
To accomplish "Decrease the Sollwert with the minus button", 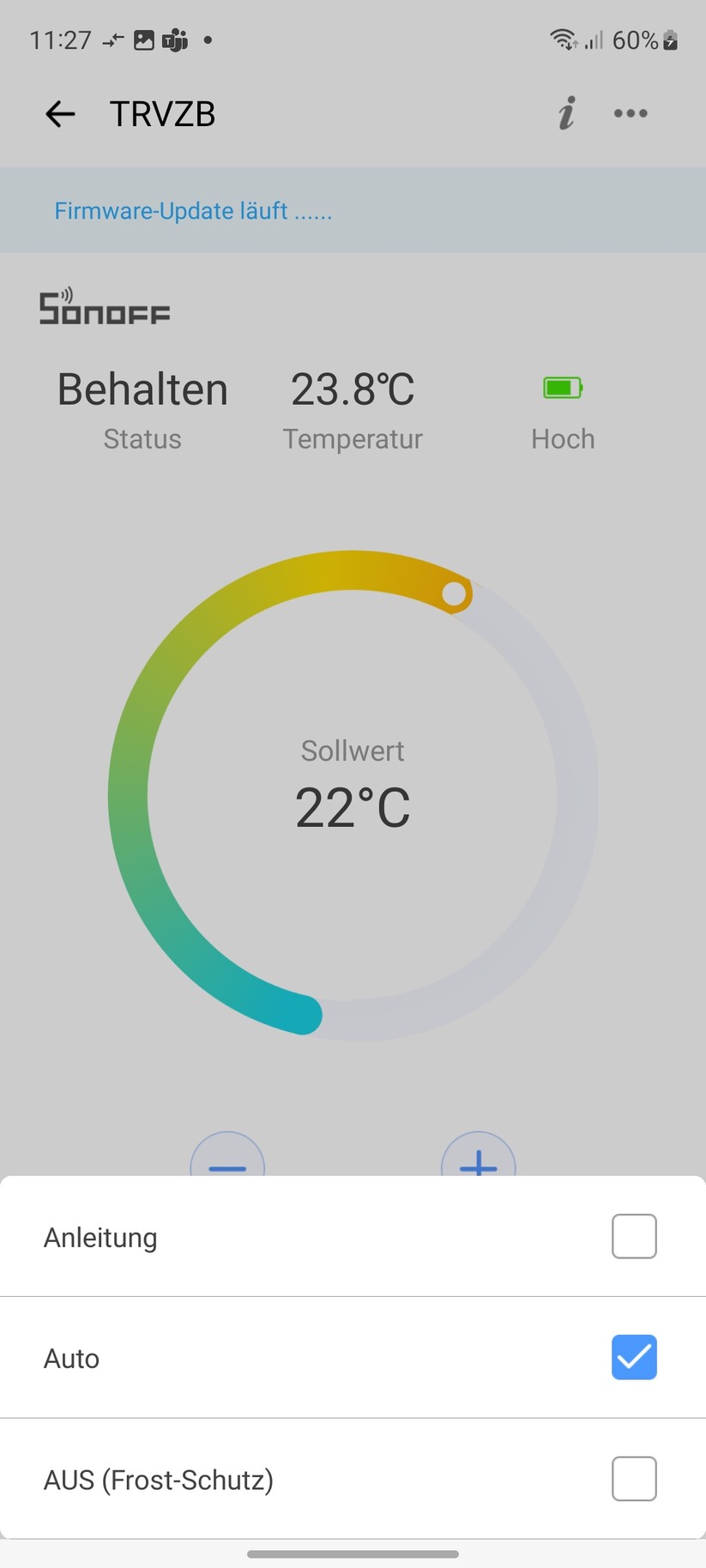I will pos(227,1158).
